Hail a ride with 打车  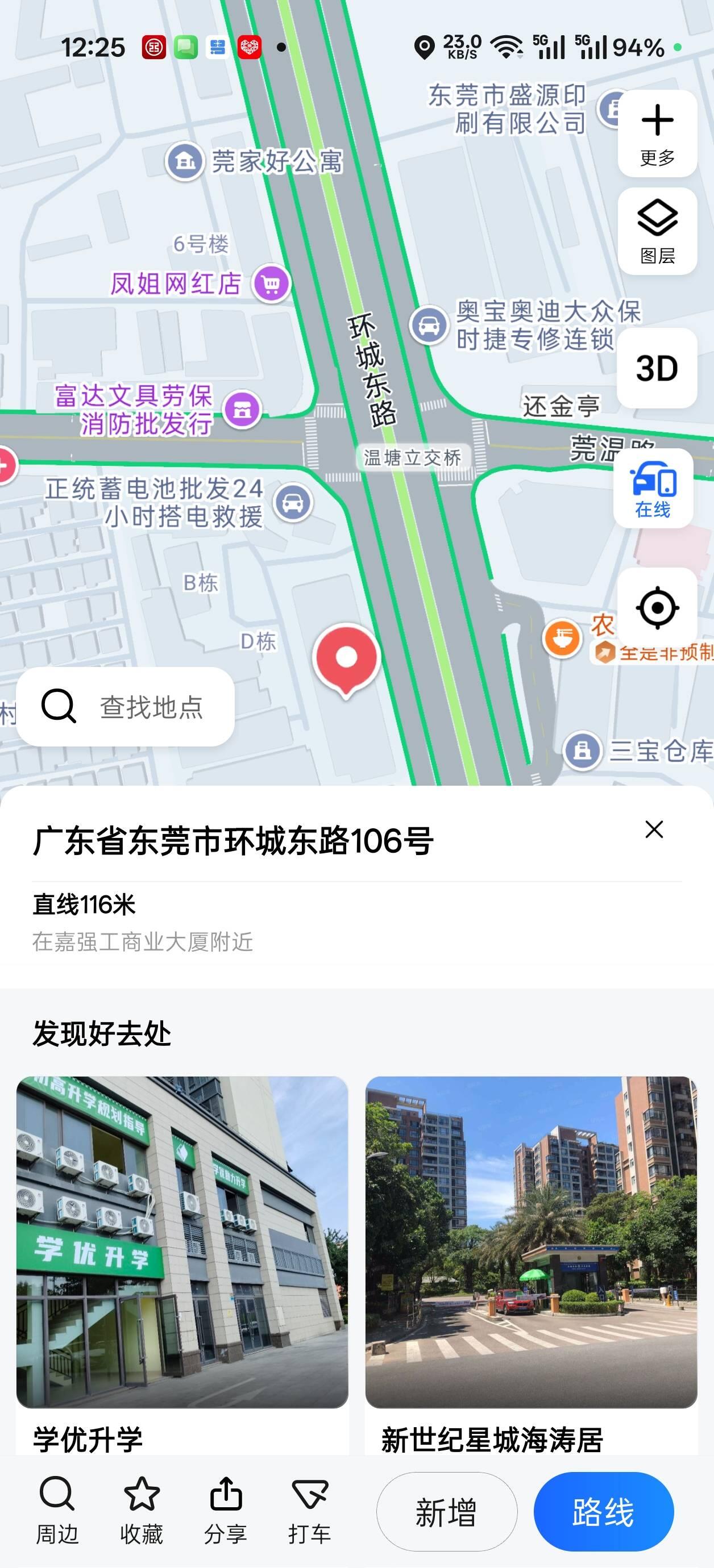[x=309, y=1511]
